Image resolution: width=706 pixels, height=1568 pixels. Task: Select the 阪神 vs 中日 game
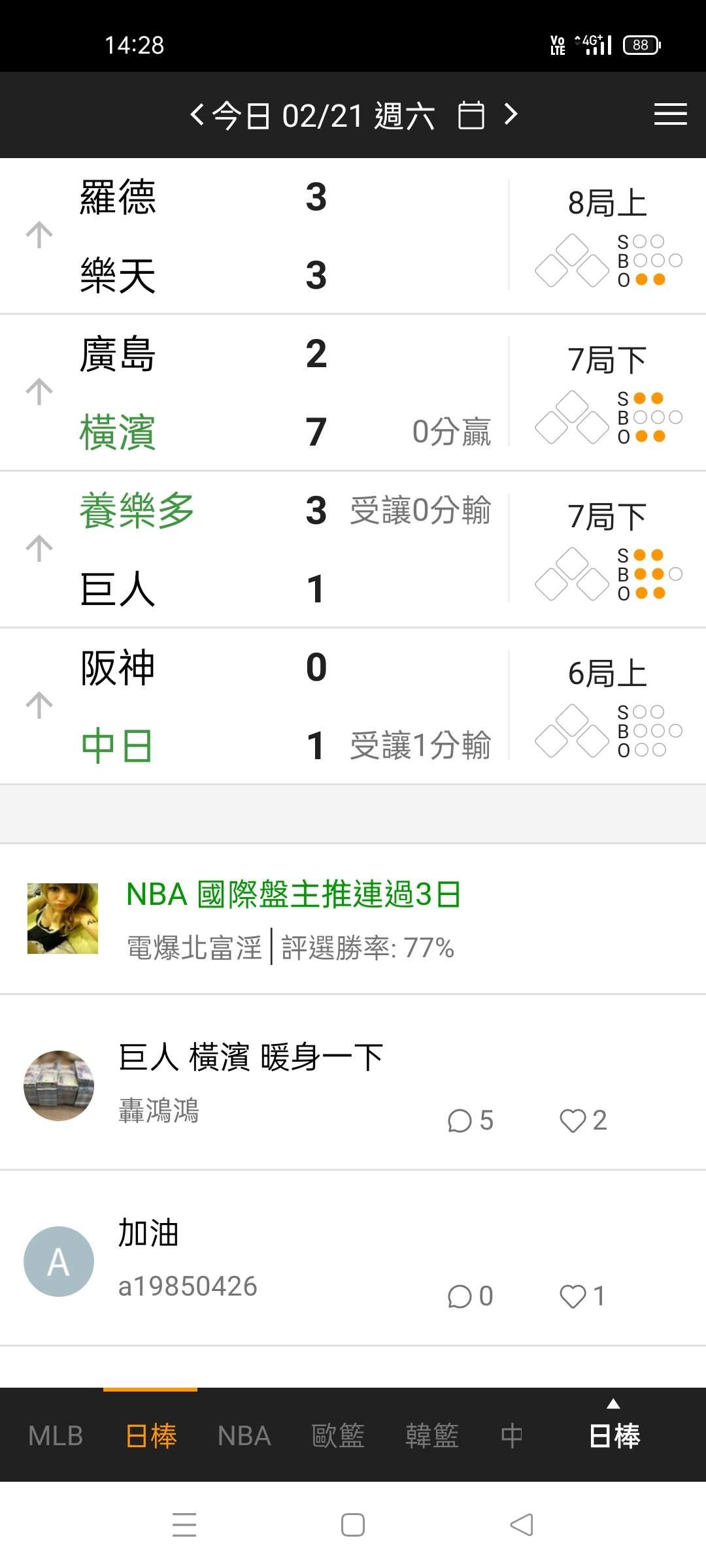point(261,706)
